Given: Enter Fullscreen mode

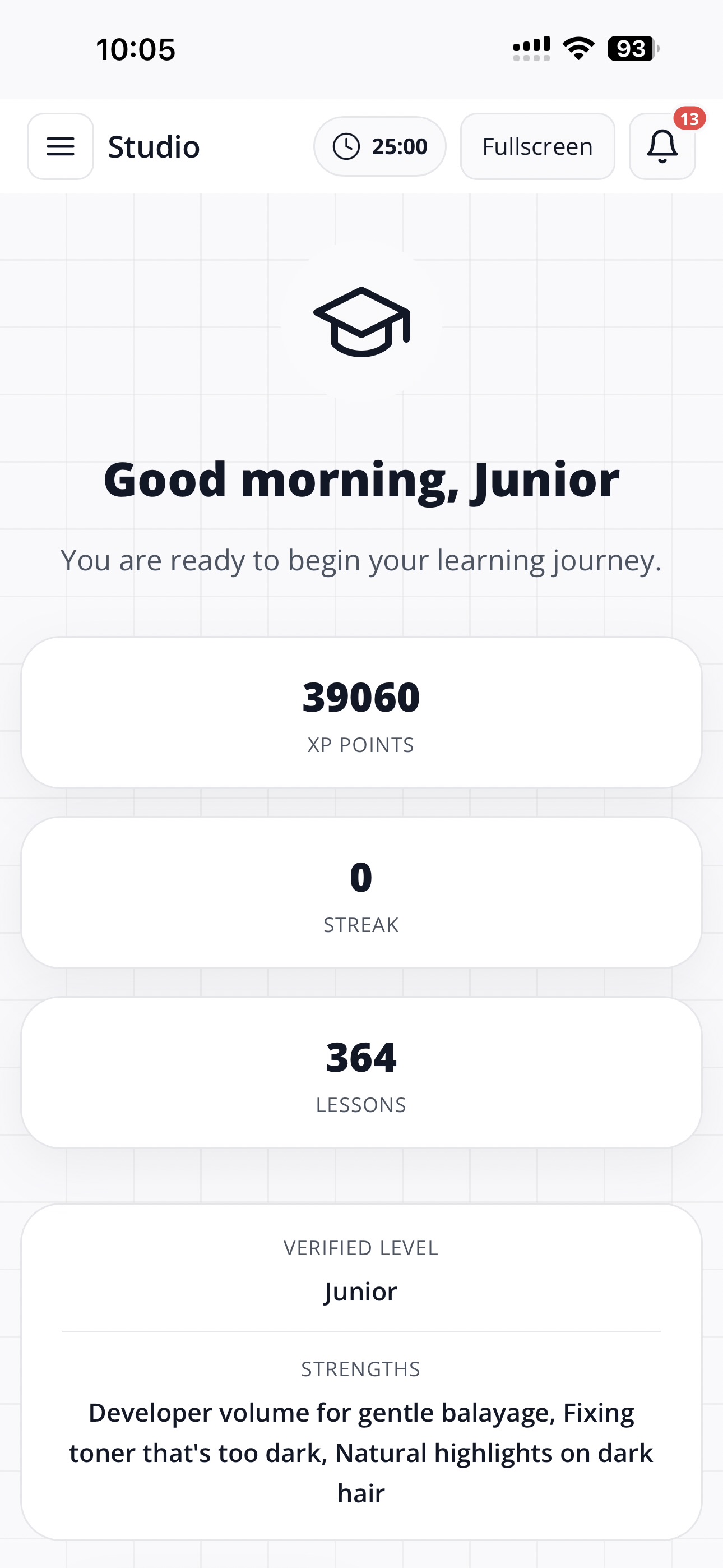Looking at the screenshot, I should tap(537, 146).
